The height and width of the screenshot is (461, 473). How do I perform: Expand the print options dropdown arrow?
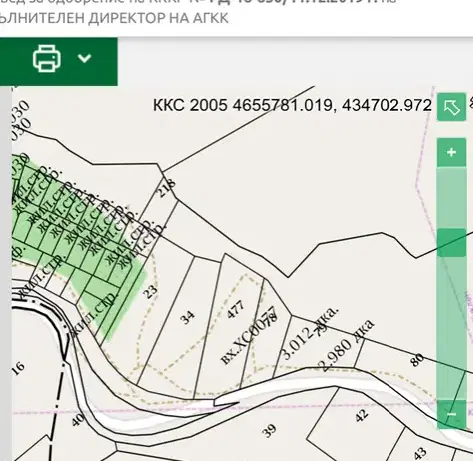click(x=84, y=58)
